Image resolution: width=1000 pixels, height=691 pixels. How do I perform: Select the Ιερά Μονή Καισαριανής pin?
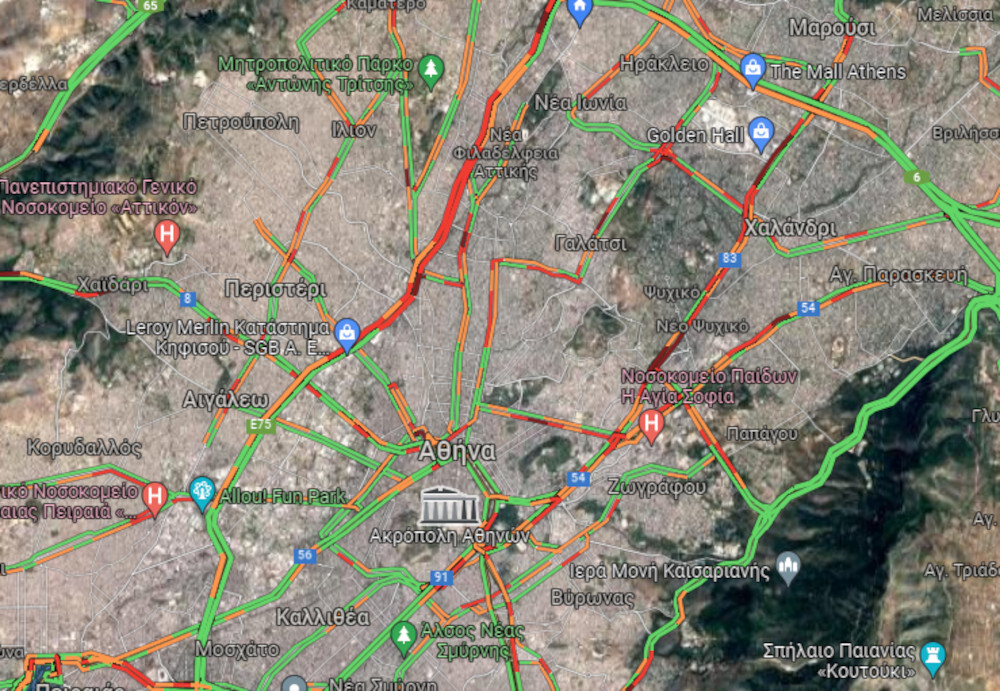coord(788,567)
